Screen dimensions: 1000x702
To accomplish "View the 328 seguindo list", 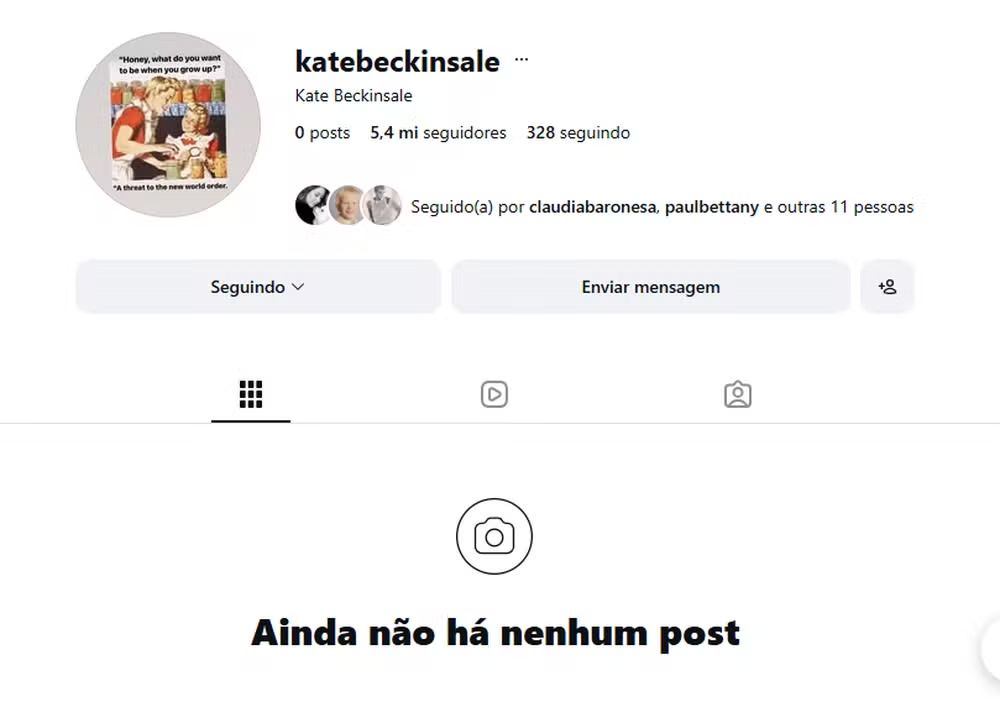I will point(578,132).
